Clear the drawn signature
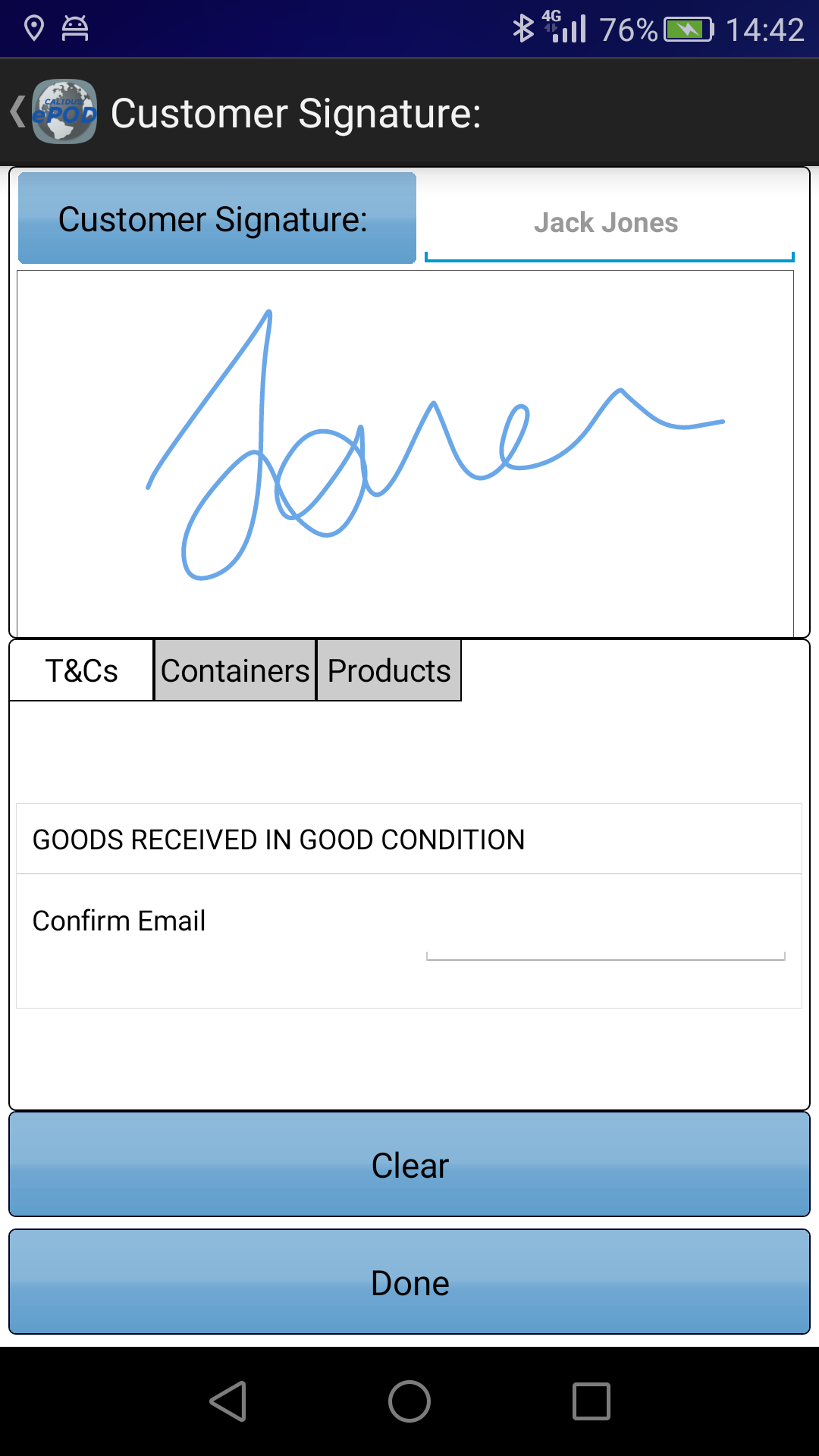Viewport: 819px width, 1456px height. [x=409, y=1165]
